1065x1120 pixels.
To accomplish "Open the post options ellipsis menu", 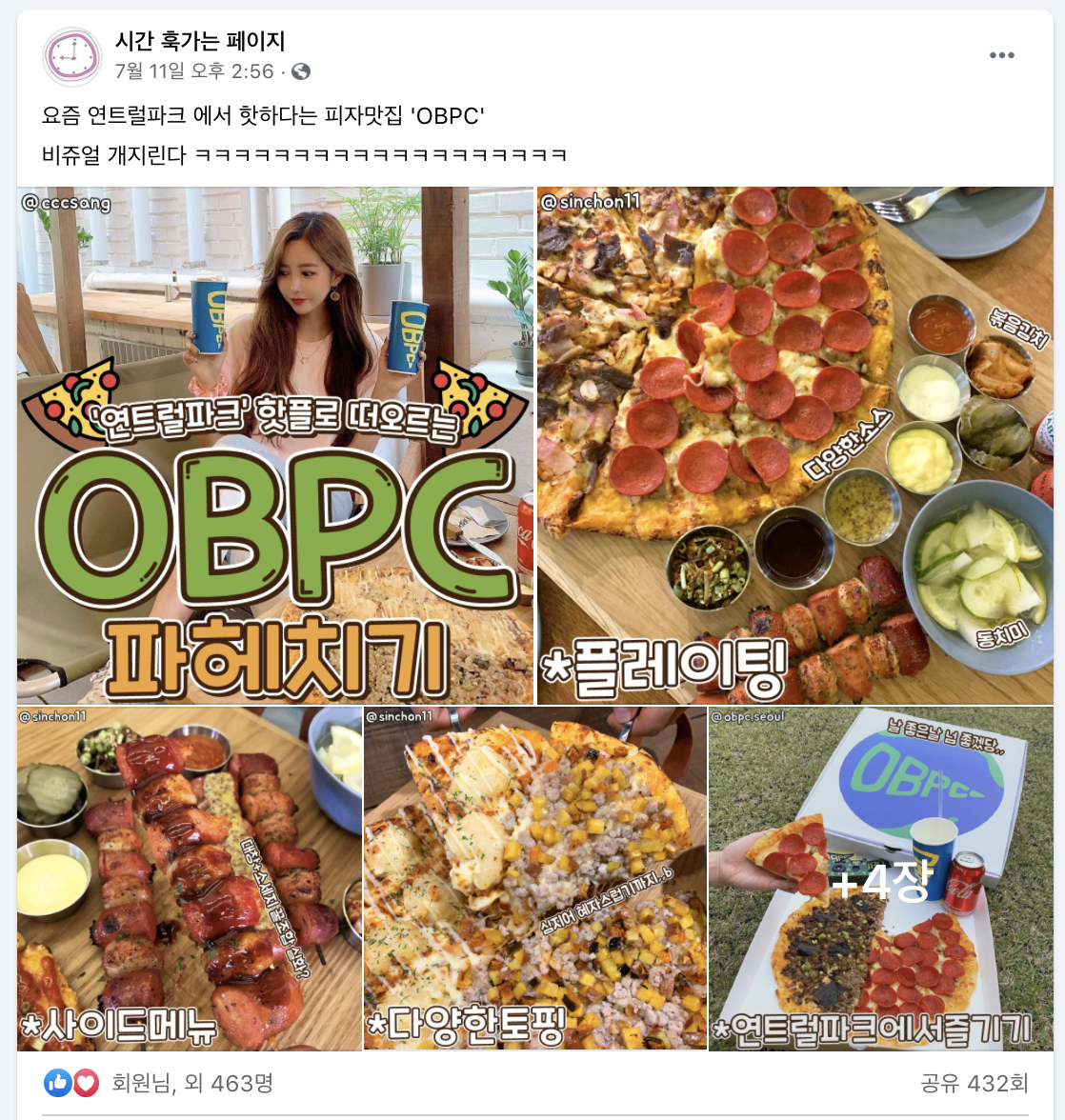I will (1003, 57).
